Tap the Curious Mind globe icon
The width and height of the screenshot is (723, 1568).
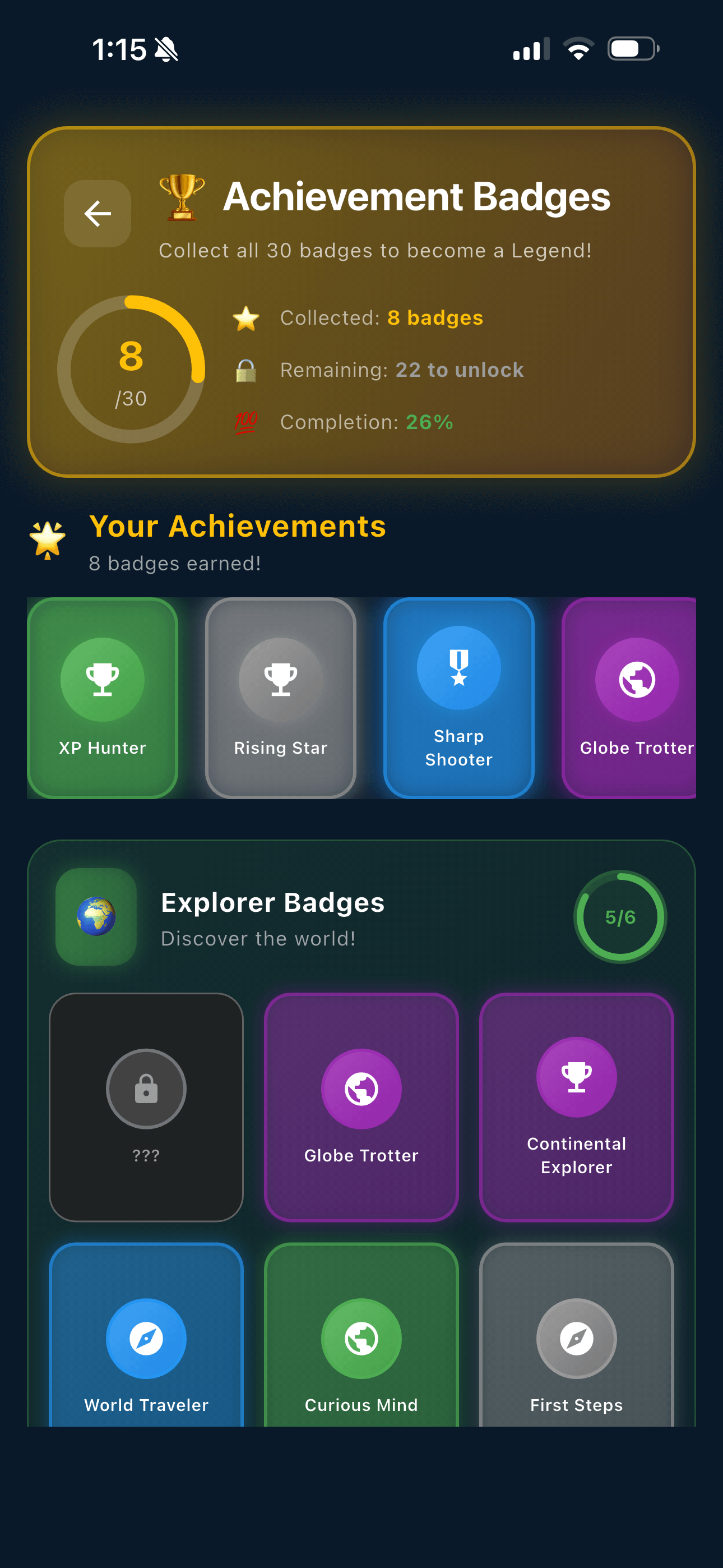coord(361,1338)
